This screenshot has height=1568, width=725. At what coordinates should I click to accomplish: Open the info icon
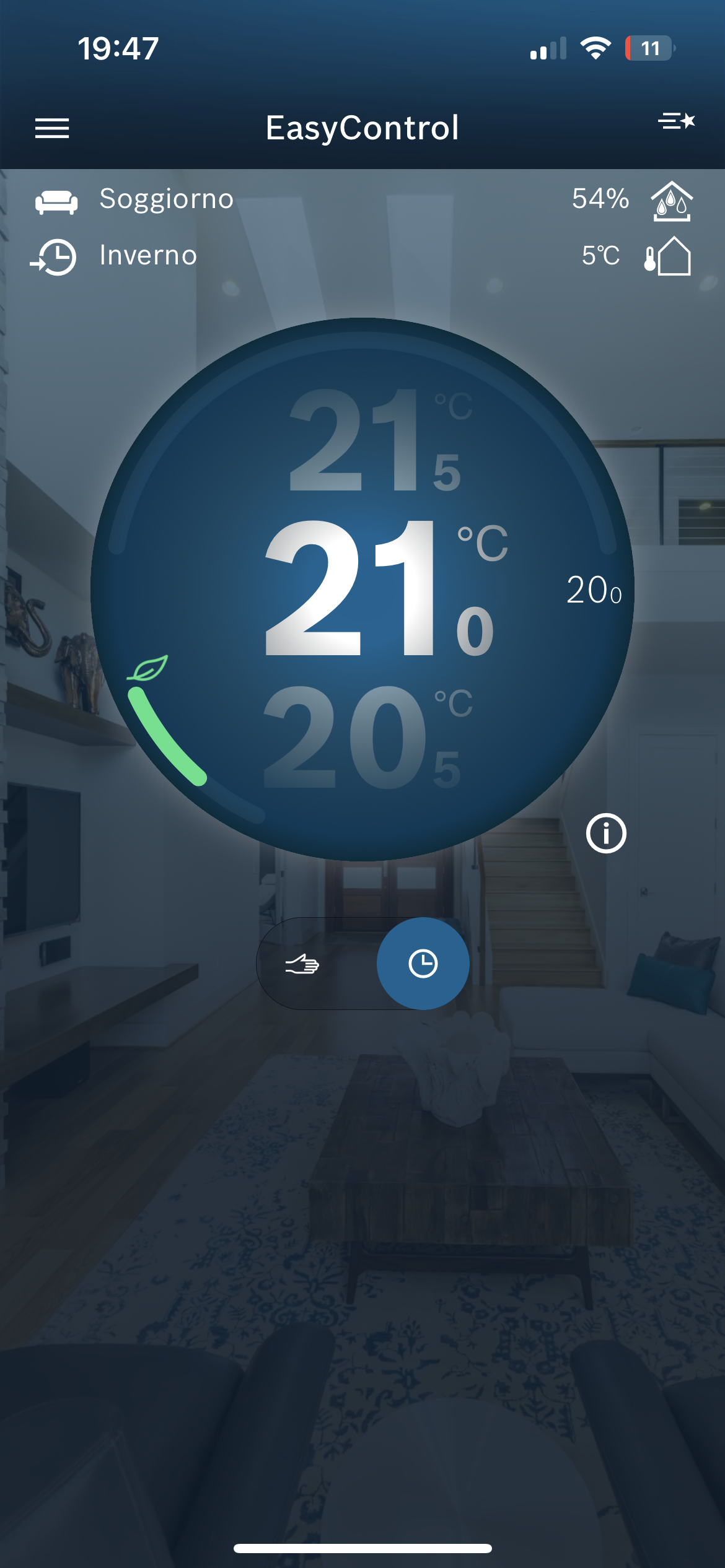606,833
